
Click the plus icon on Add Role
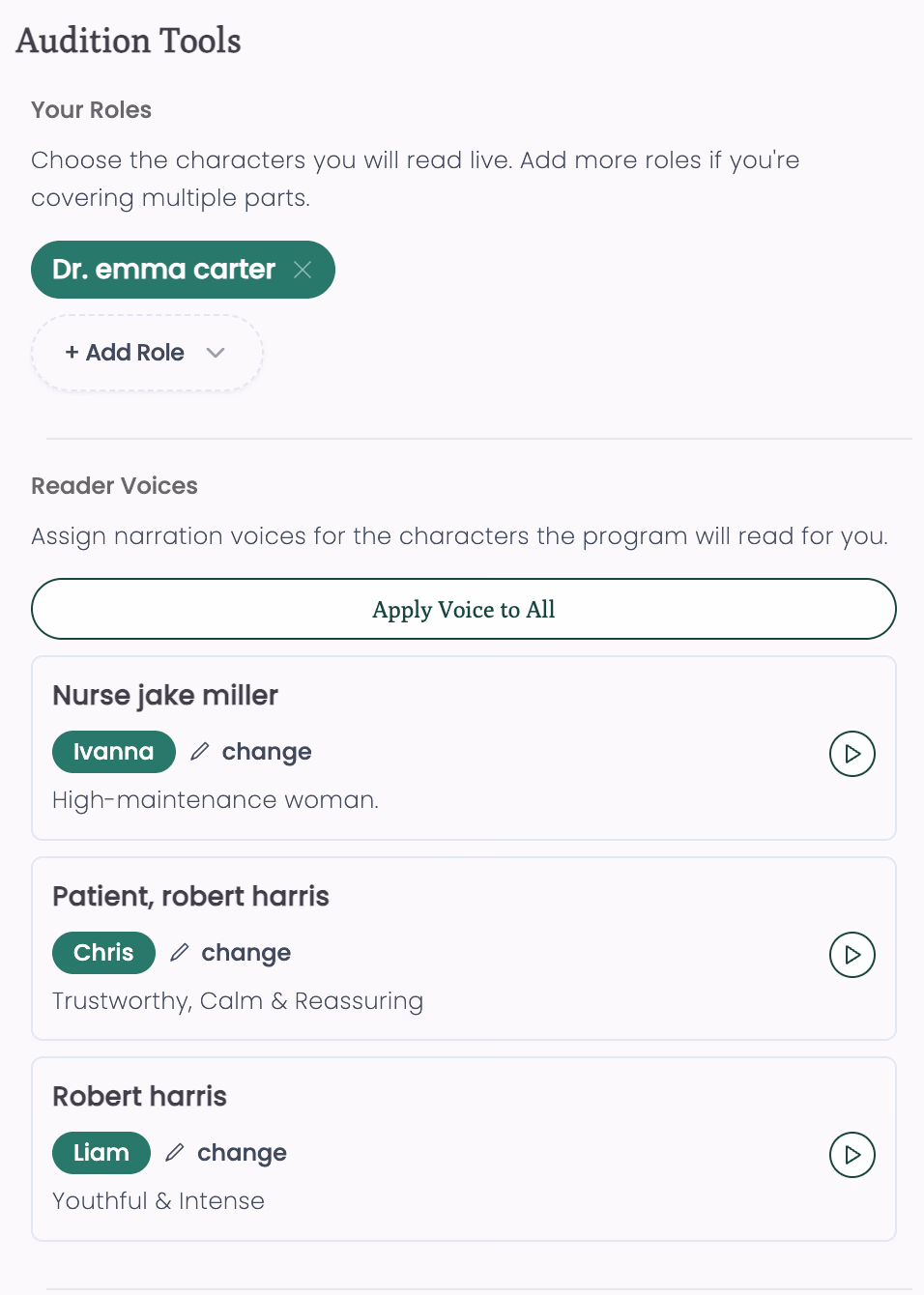click(x=72, y=352)
